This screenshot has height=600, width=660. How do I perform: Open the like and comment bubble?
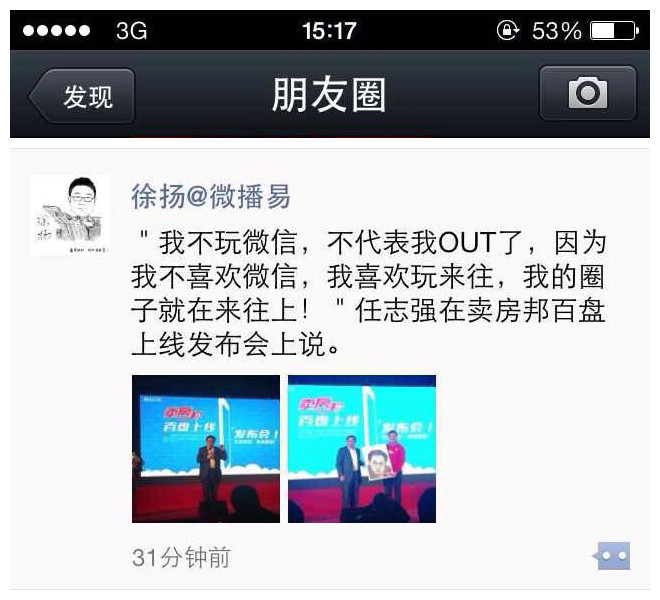coord(612,555)
